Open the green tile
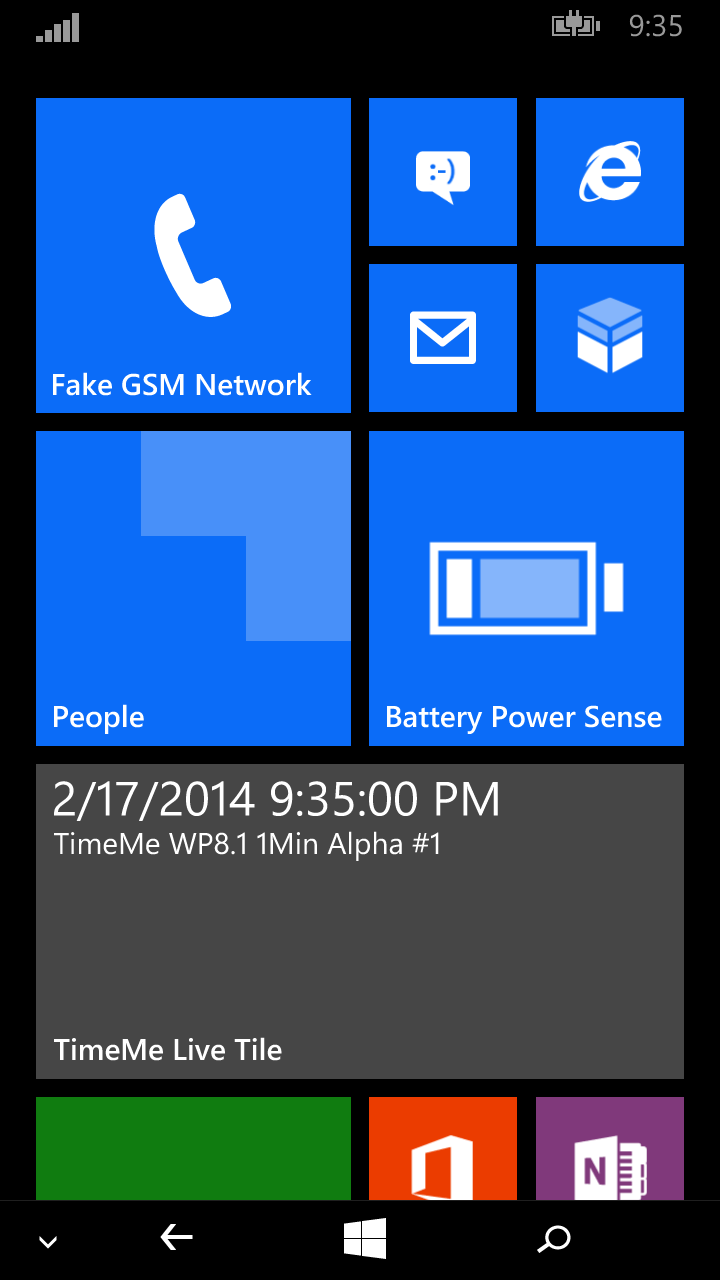The image size is (720, 1280). (x=193, y=1148)
